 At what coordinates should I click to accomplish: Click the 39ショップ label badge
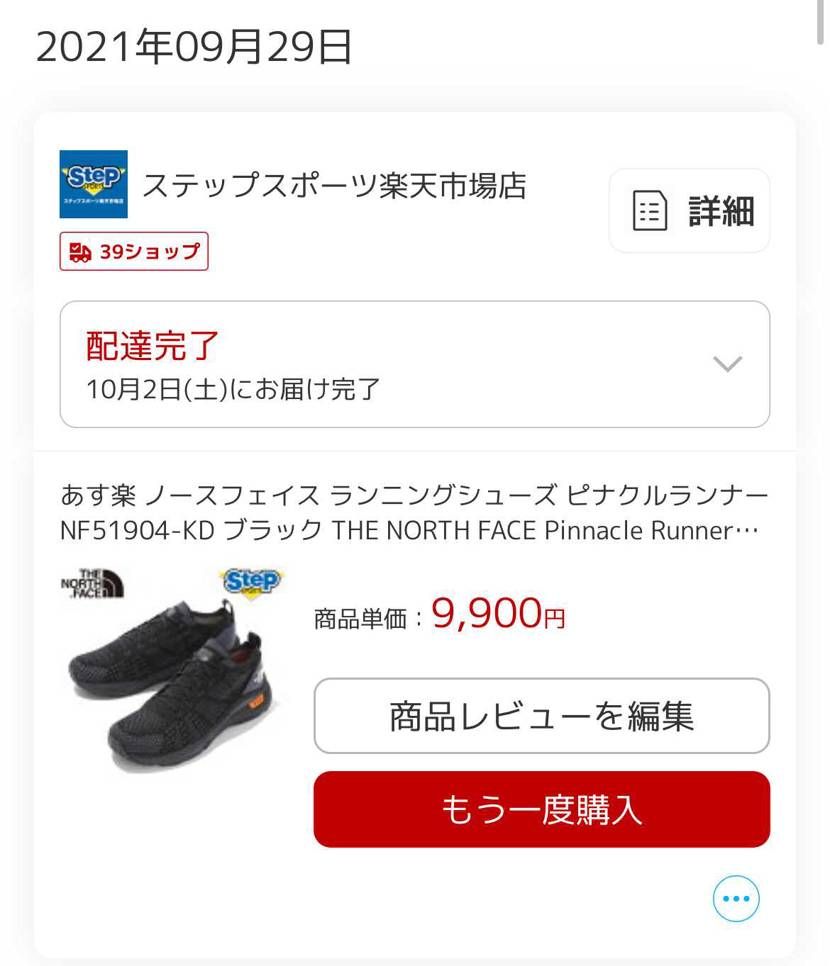(133, 250)
